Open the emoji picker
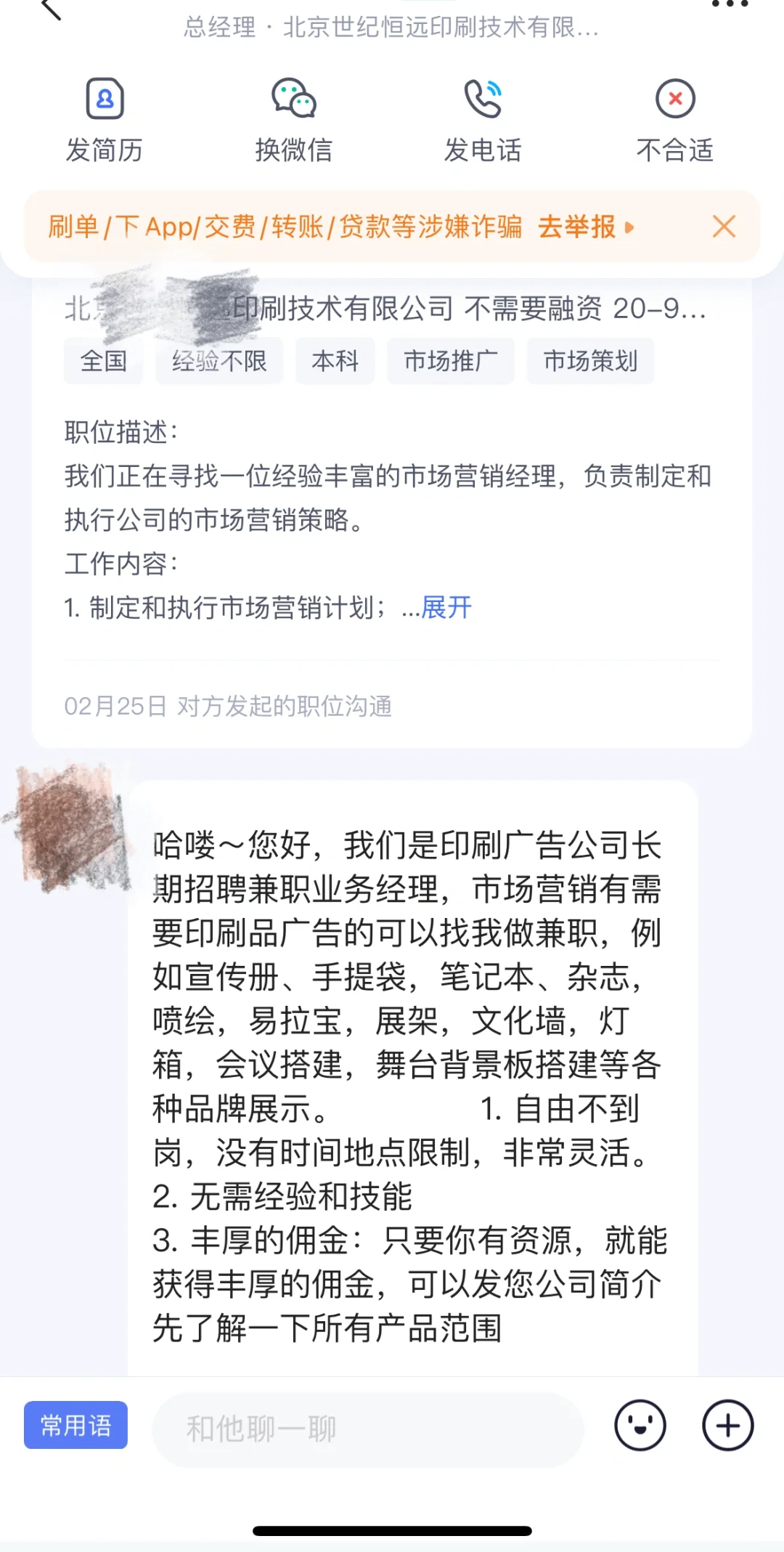The width and height of the screenshot is (784, 1552). coord(640,1425)
